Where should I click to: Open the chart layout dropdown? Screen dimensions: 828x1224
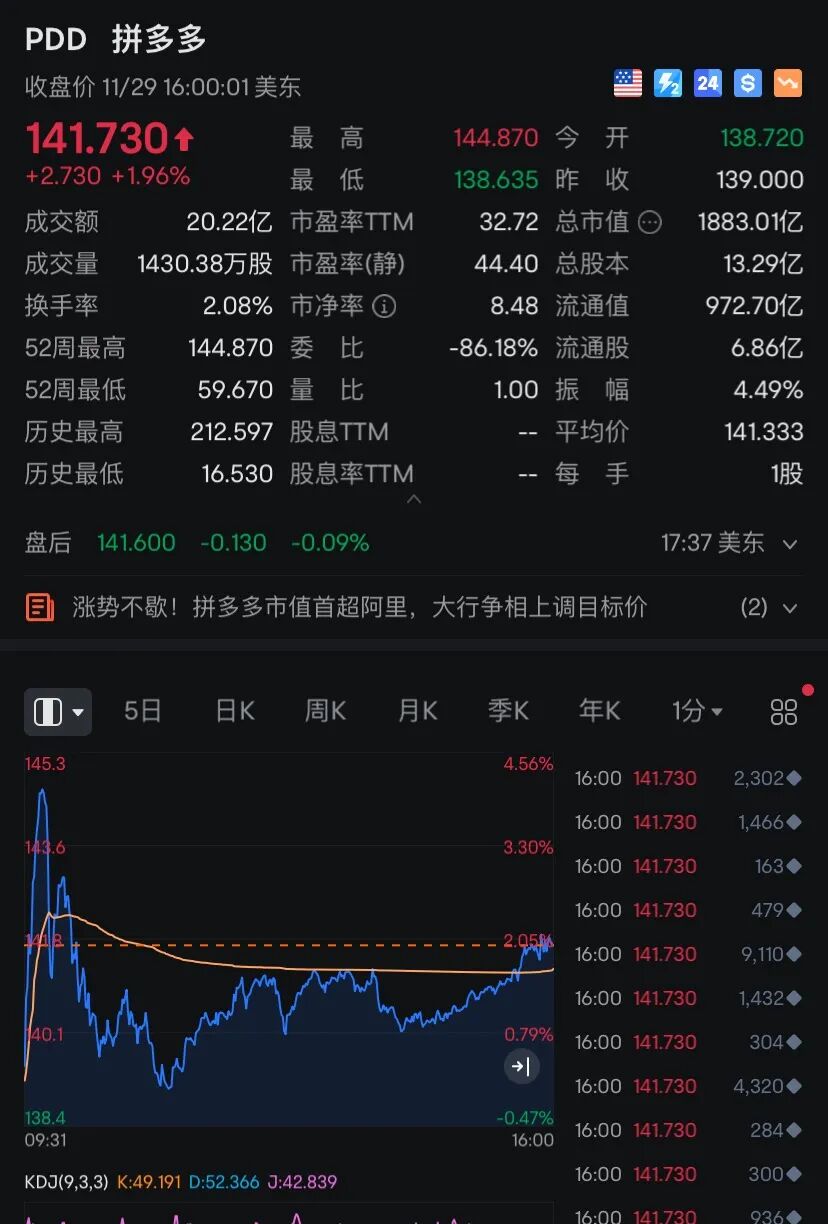coord(58,712)
